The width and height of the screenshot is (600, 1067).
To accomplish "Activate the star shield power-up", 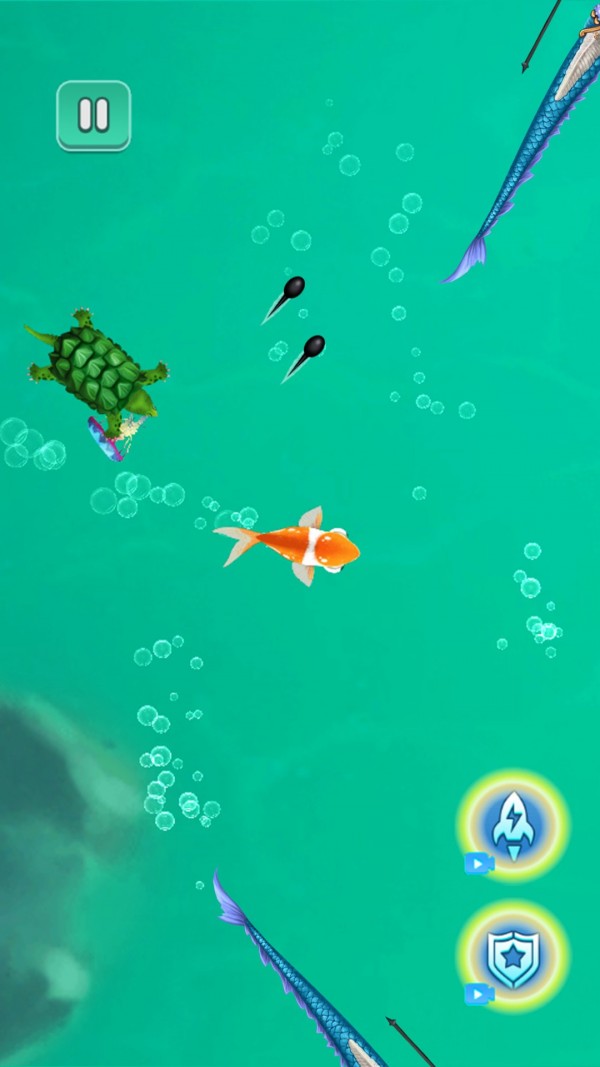I will pos(513,956).
